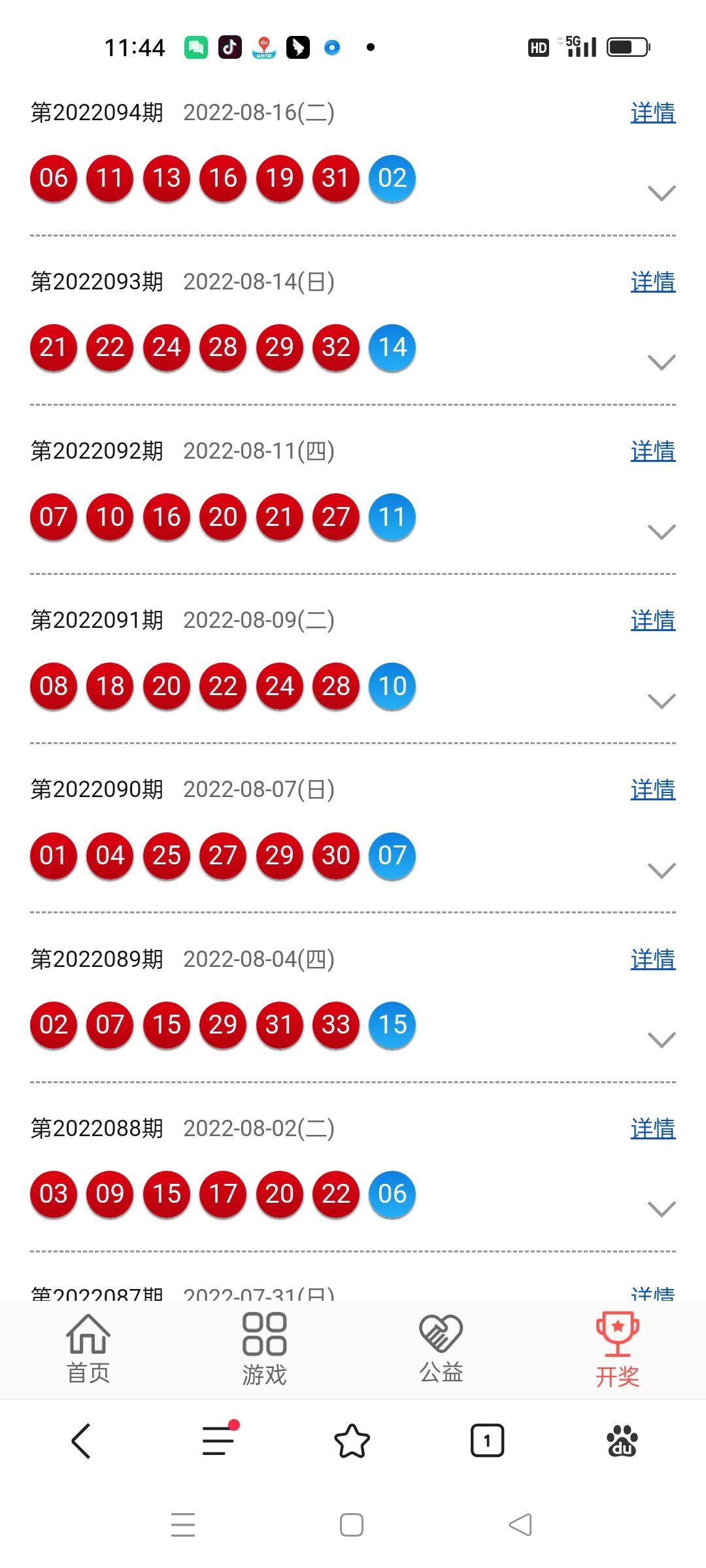
Task: Open 详情 for draw 第2022091期
Action: click(x=652, y=621)
